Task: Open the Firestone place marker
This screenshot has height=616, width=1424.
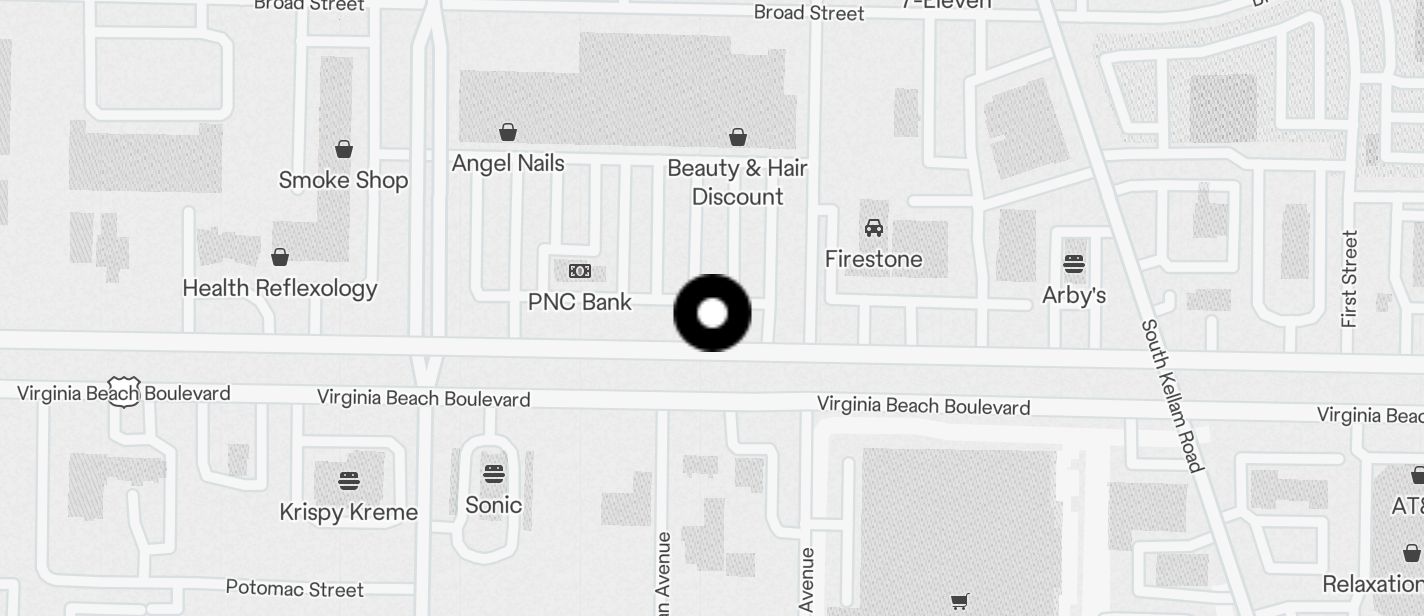Action: click(x=874, y=228)
